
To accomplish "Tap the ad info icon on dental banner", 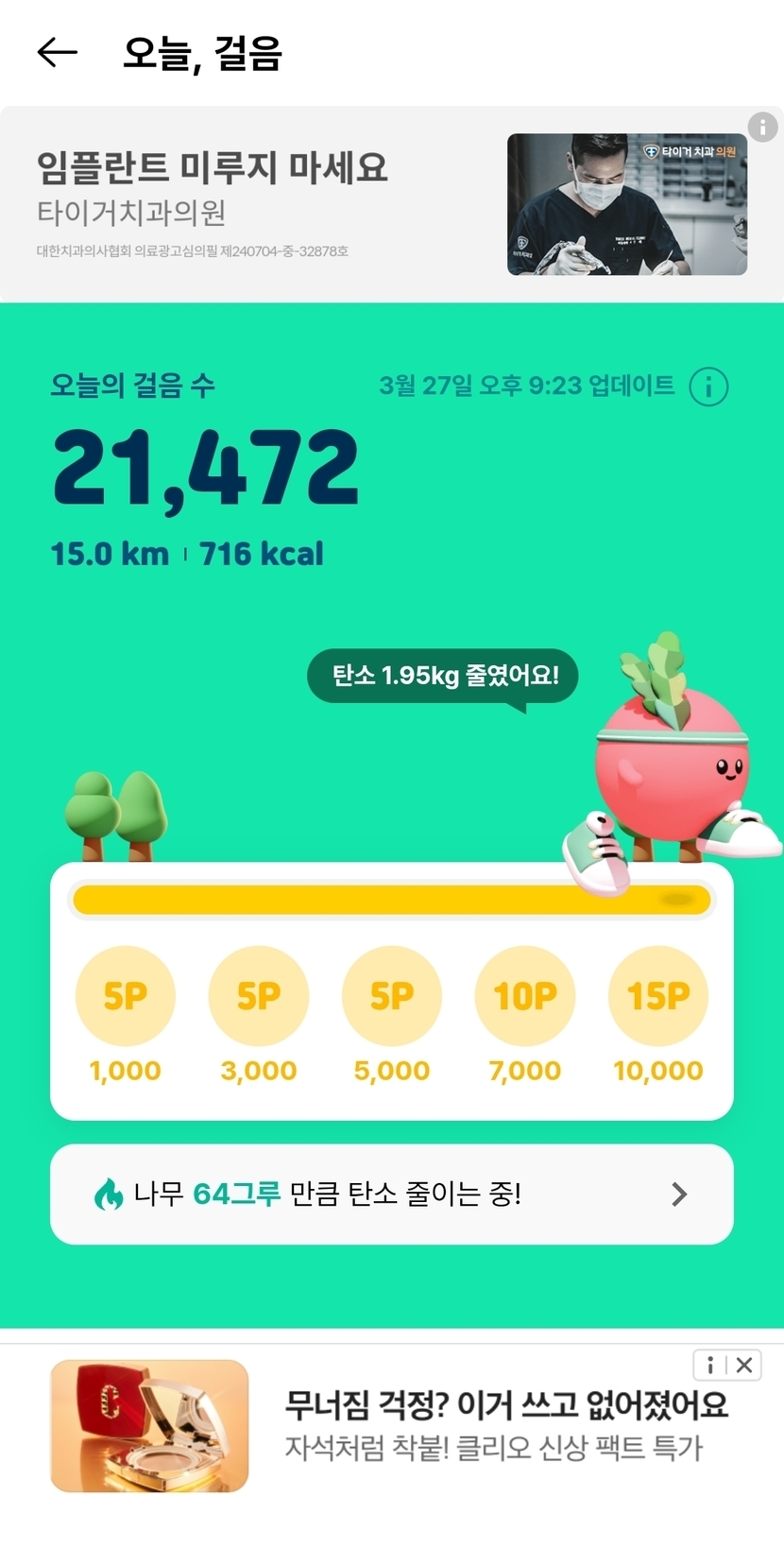I will point(762,127).
